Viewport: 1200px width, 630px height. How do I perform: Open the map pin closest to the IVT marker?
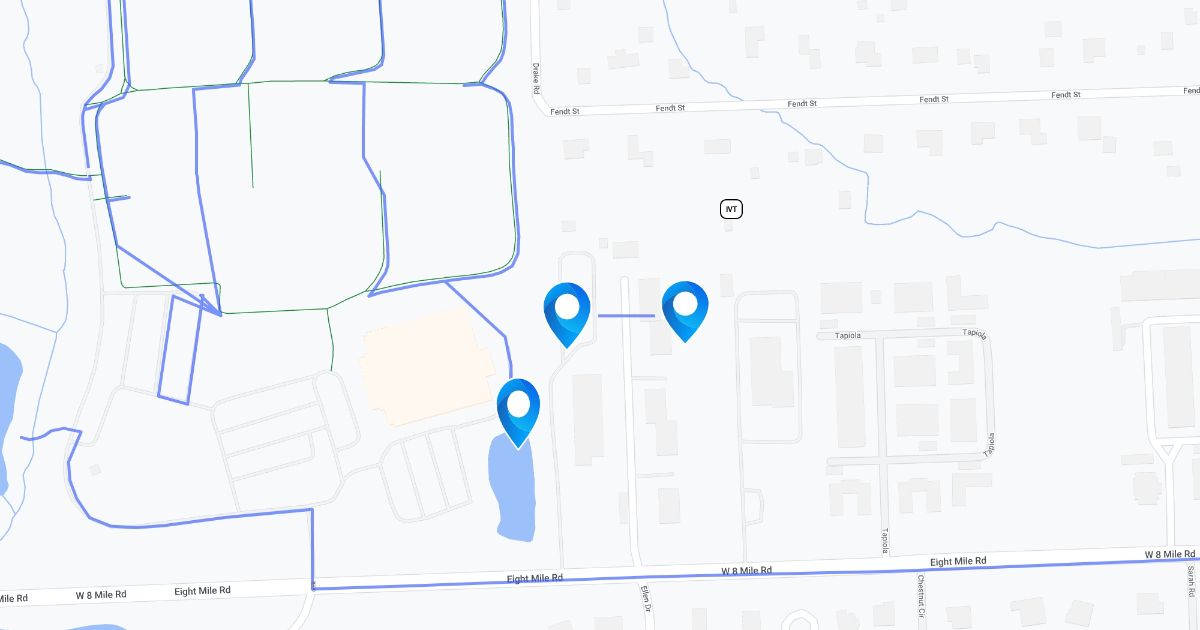(685, 311)
